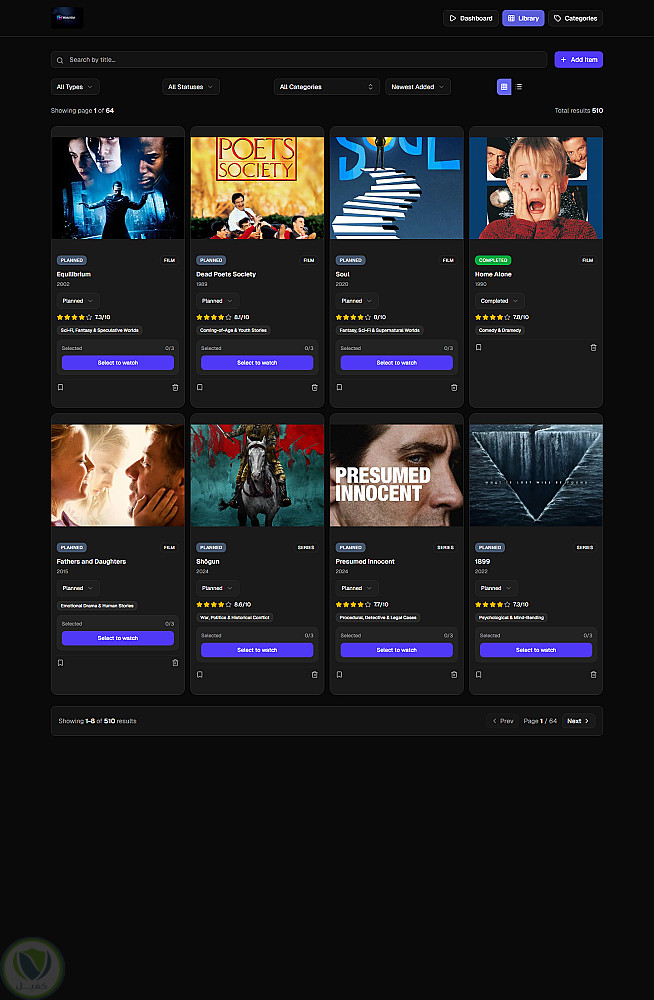Viewport: 654px width, 1000px height.
Task: Delete Dead Poets Society from library
Action: pos(314,387)
